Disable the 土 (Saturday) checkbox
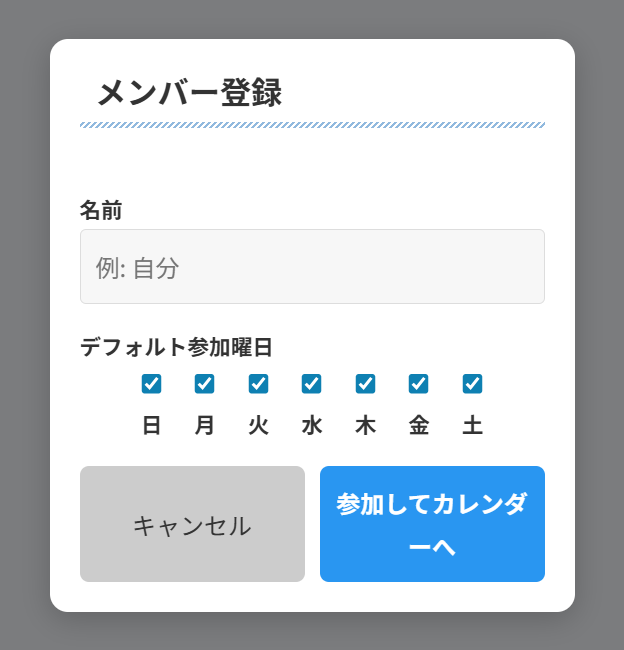The width and height of the screenshot is (624, 650). [x=472, y=384]
